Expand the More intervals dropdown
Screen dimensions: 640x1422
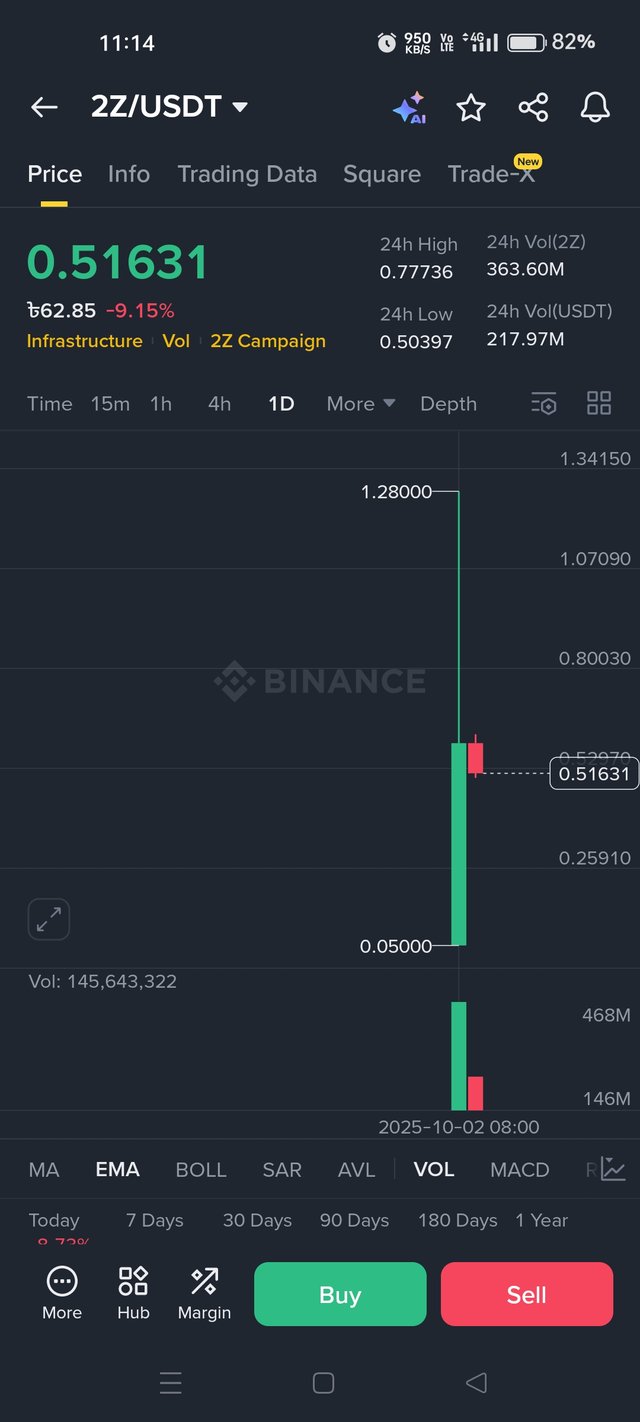tap(360, 404)
